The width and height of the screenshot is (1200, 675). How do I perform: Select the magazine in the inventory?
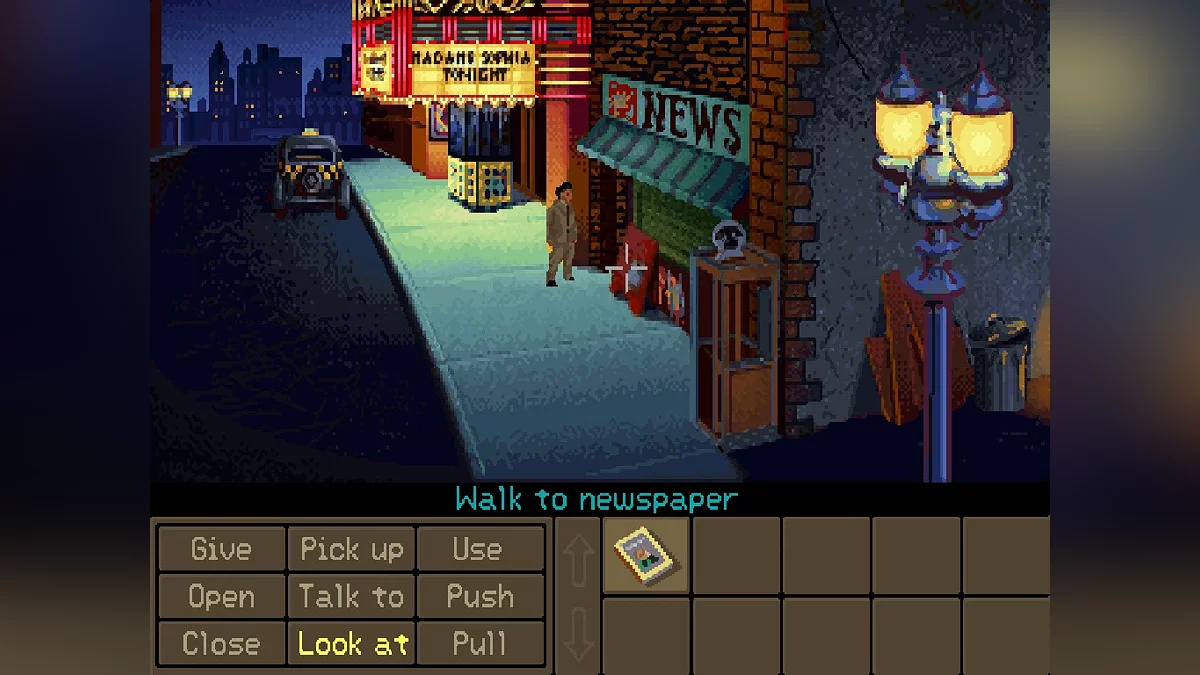646,555
